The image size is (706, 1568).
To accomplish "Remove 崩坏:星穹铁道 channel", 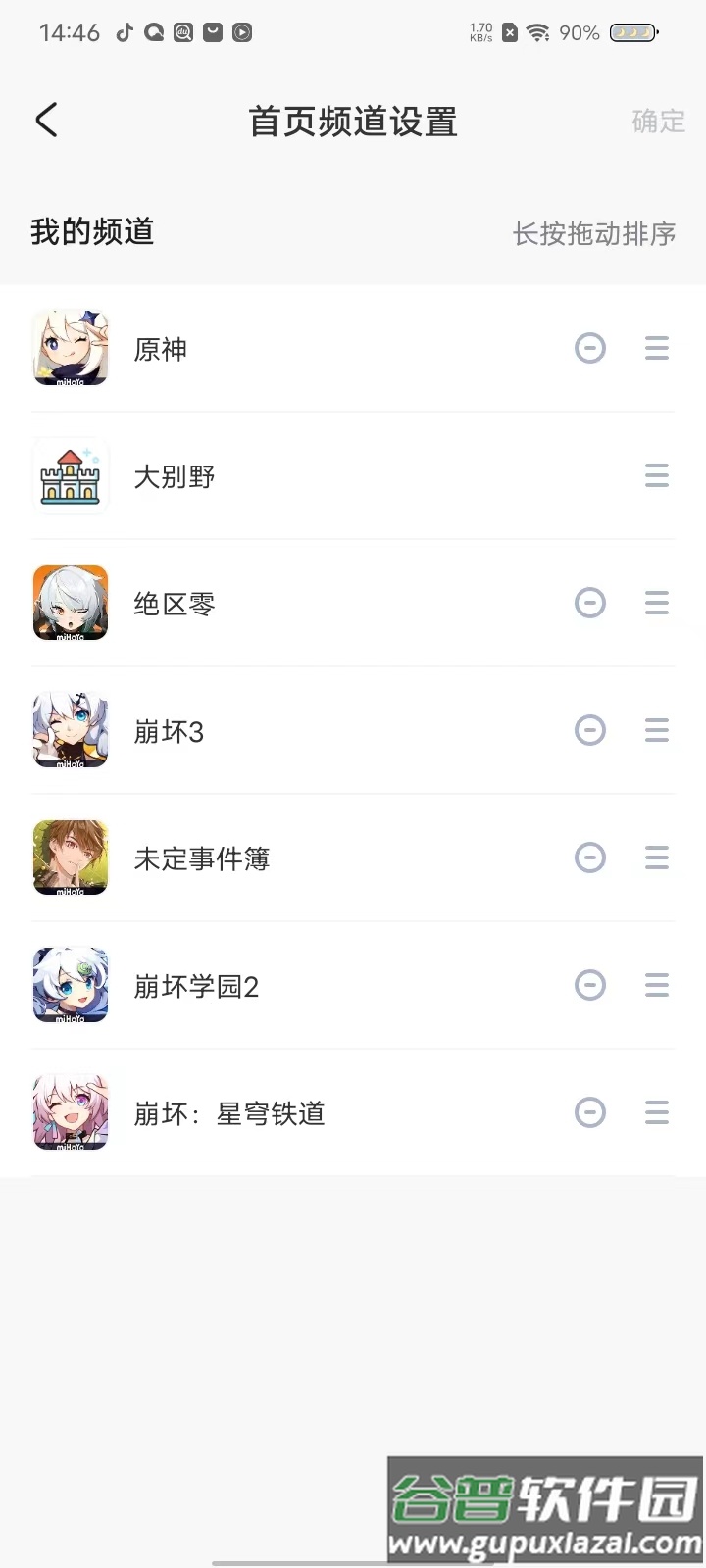I will [589, 1112].
